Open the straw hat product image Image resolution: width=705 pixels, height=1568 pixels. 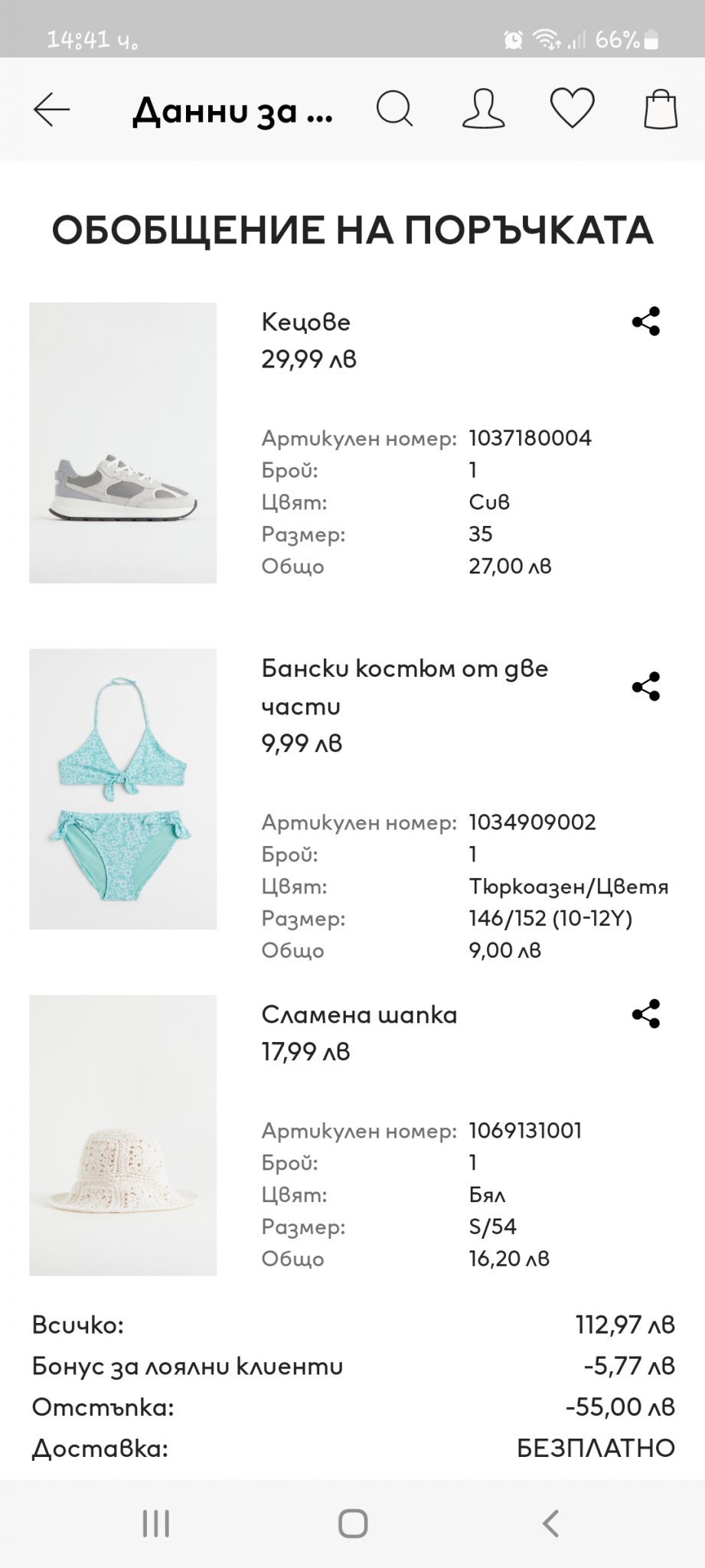click(122, 1135)
